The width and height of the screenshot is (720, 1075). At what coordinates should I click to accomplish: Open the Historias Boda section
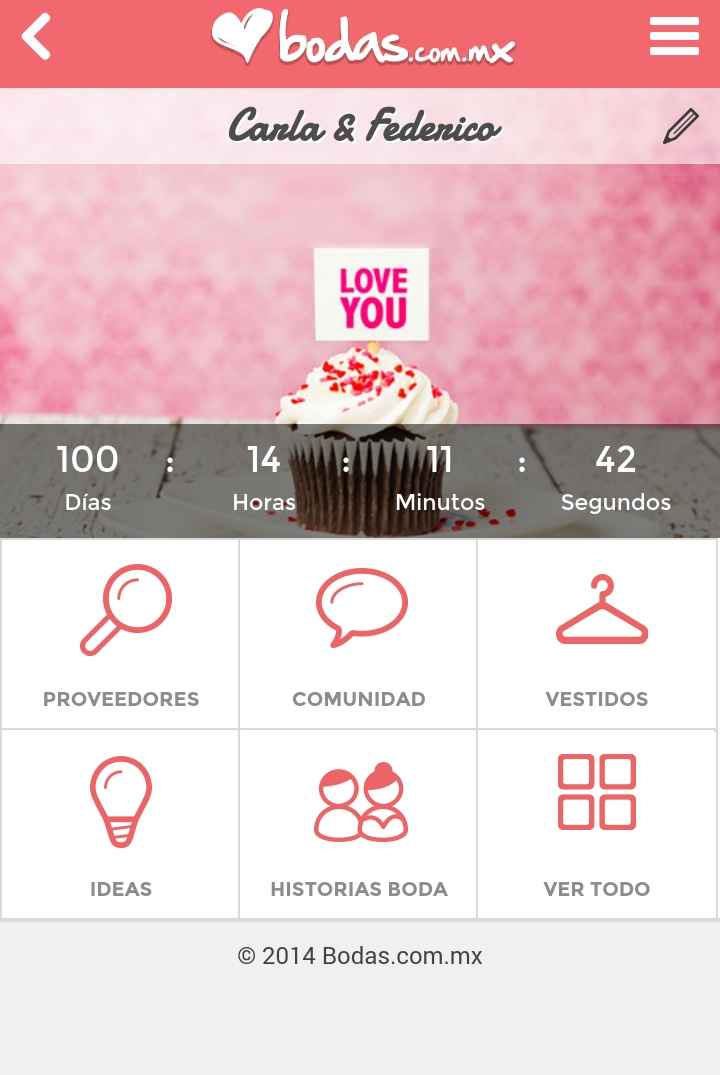click(x=358, y=825)
